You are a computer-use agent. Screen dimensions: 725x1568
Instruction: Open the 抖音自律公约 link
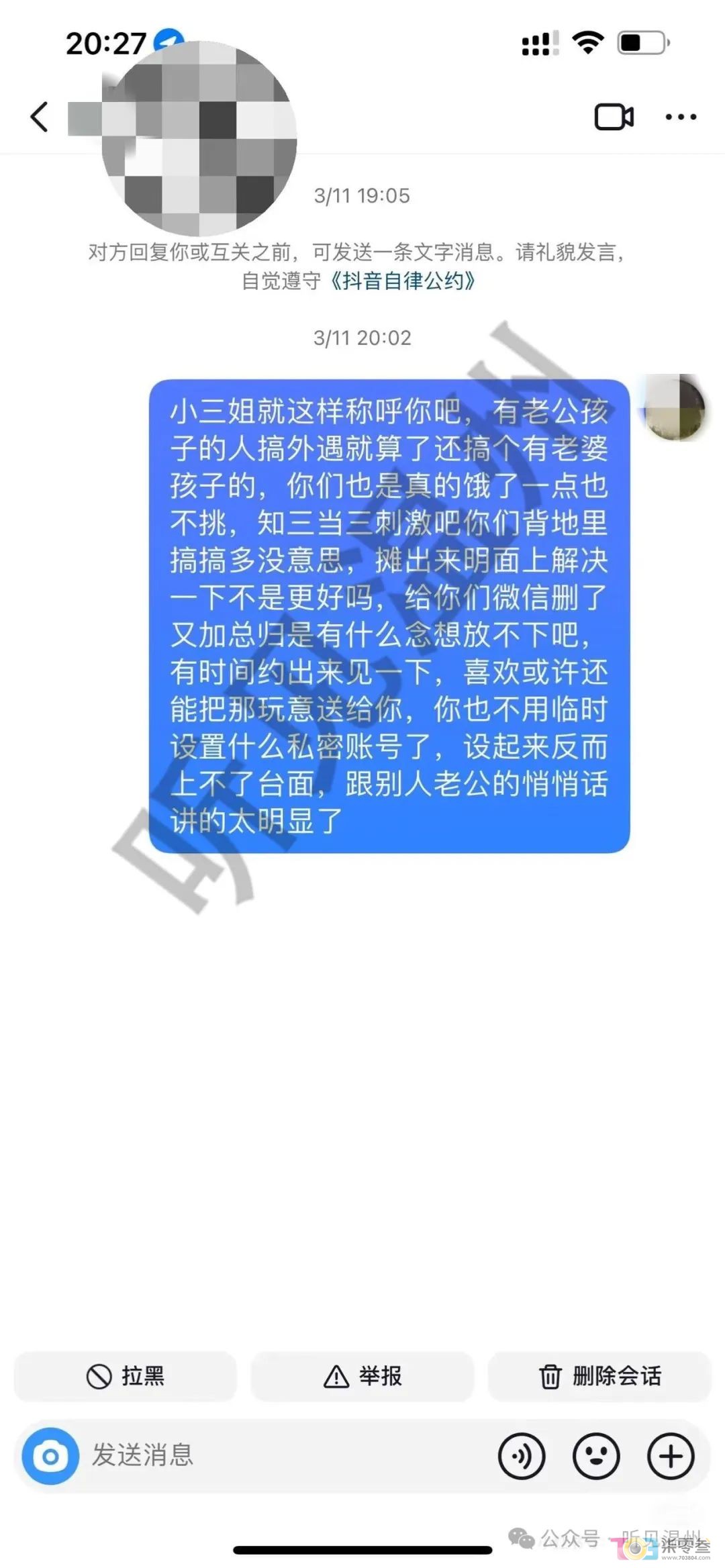click(x=403, y=281)
